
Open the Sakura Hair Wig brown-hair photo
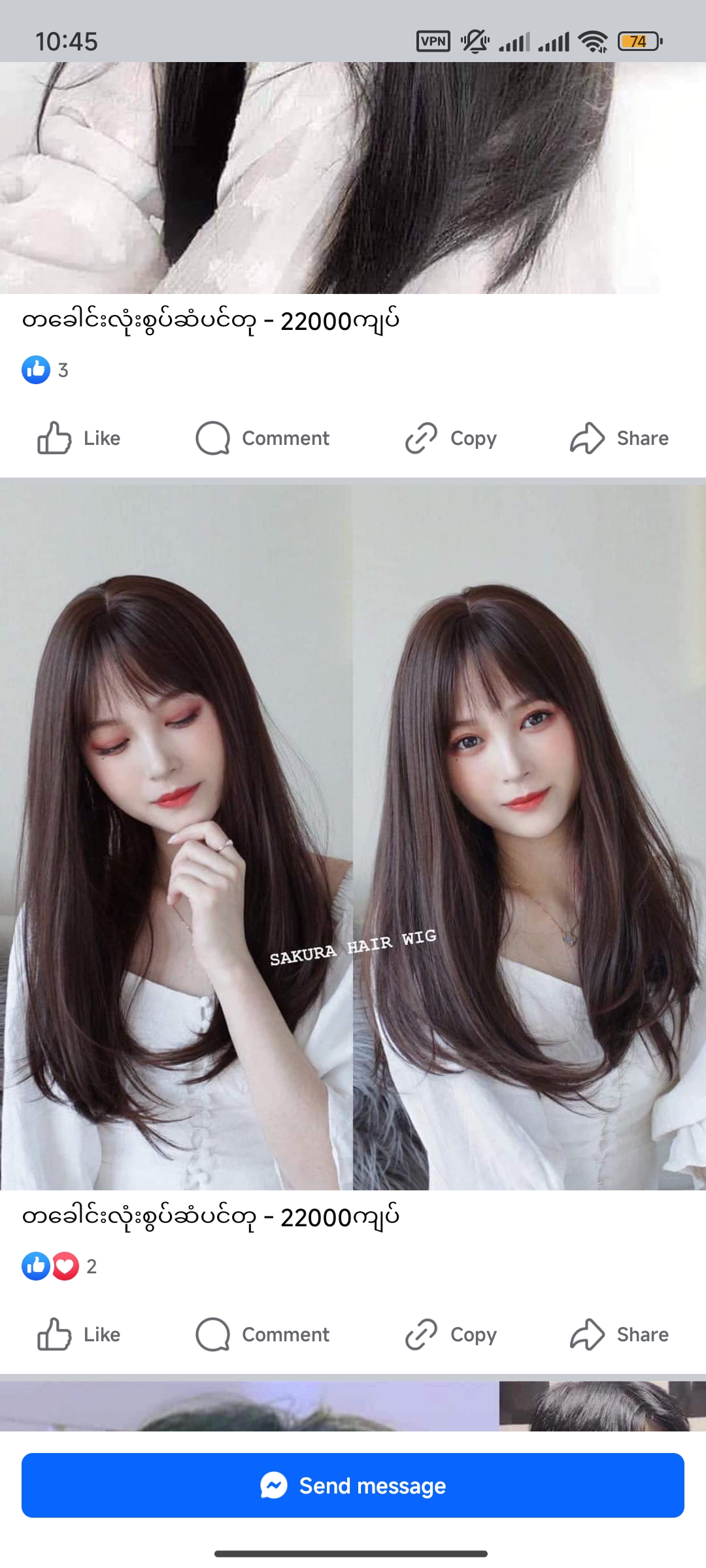[x=353, y=836]
